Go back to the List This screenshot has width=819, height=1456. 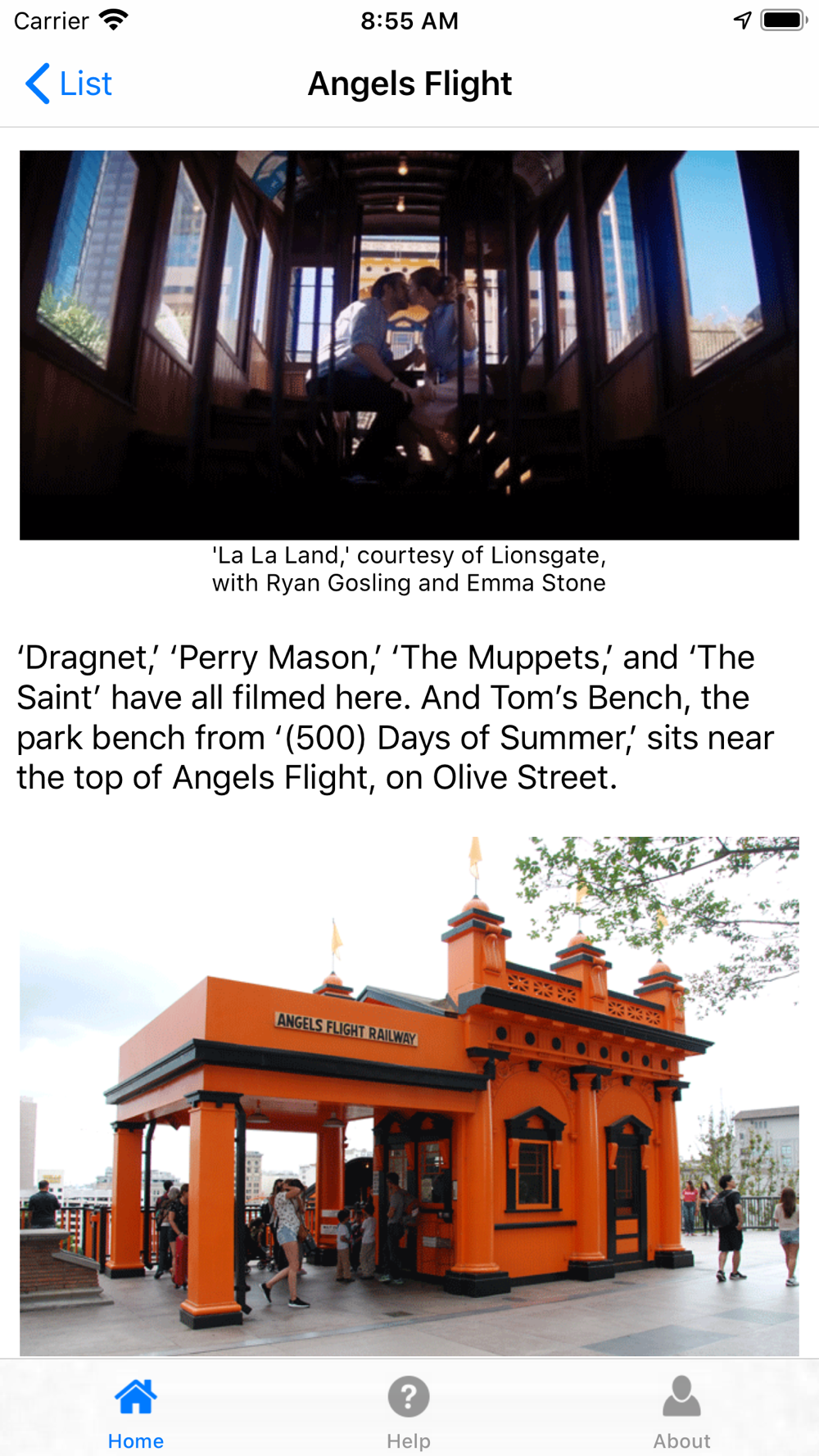pos(69,84)
